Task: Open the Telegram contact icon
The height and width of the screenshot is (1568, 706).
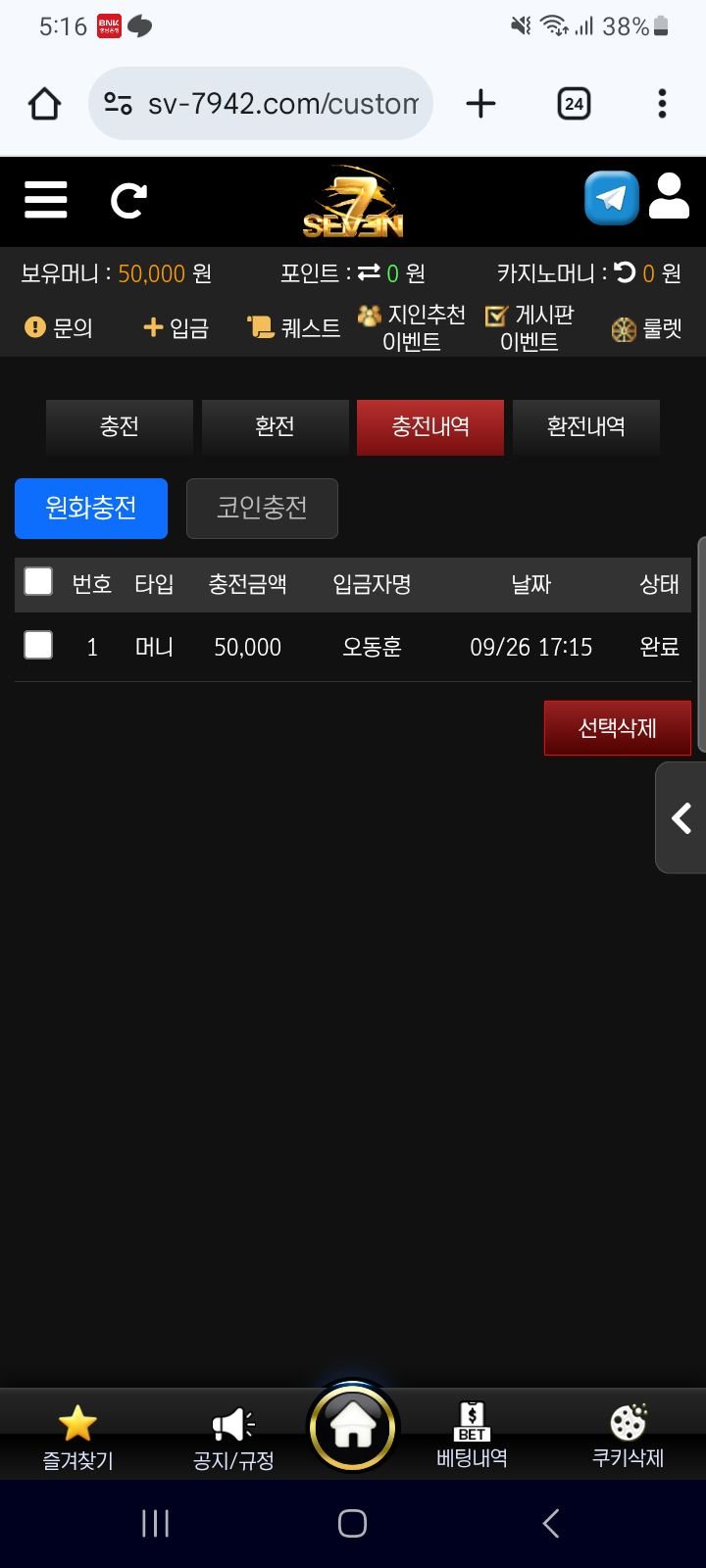Action: tap(611, 199)
